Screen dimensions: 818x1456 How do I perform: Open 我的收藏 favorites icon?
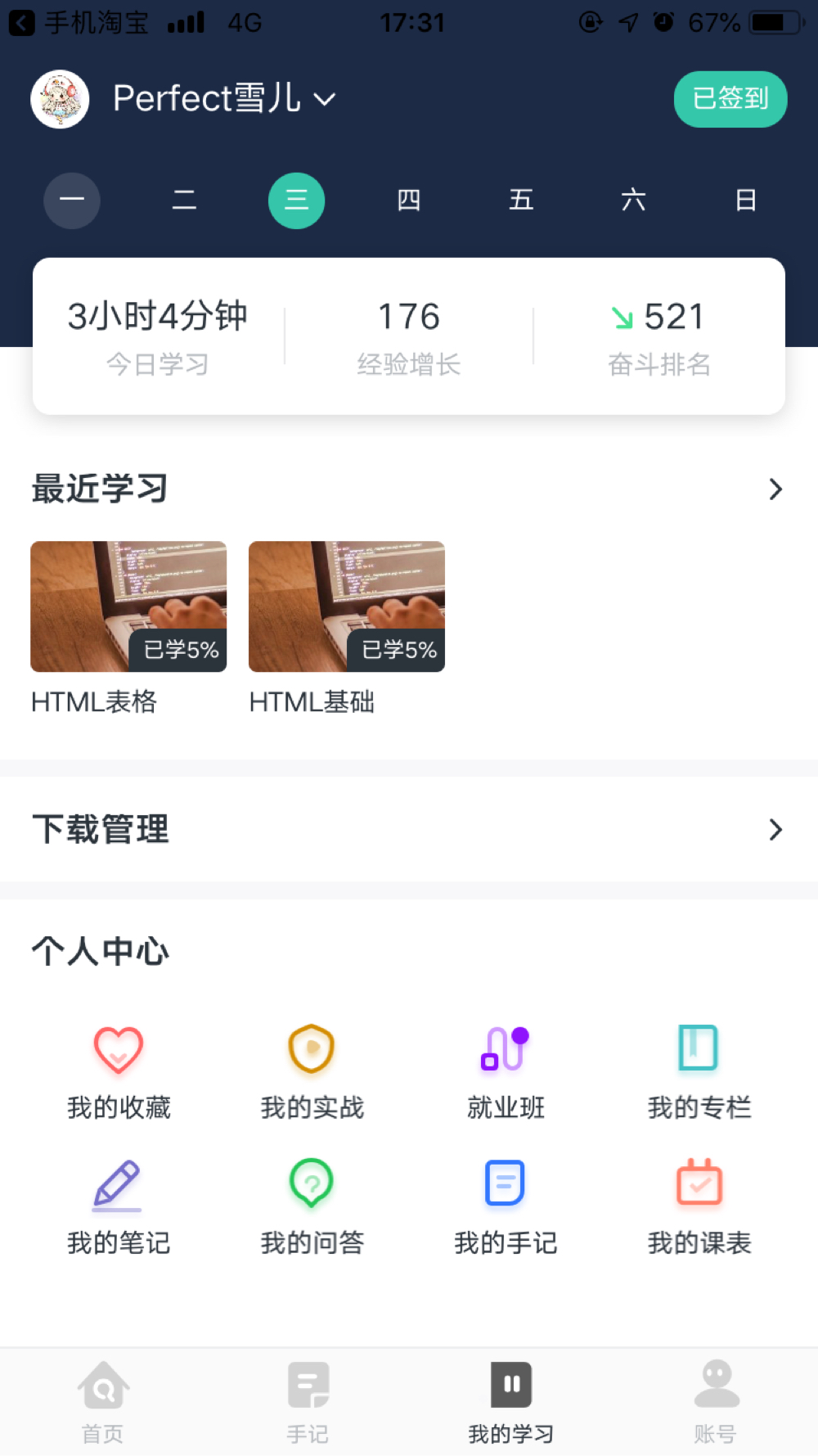(x=118, y=1050)
